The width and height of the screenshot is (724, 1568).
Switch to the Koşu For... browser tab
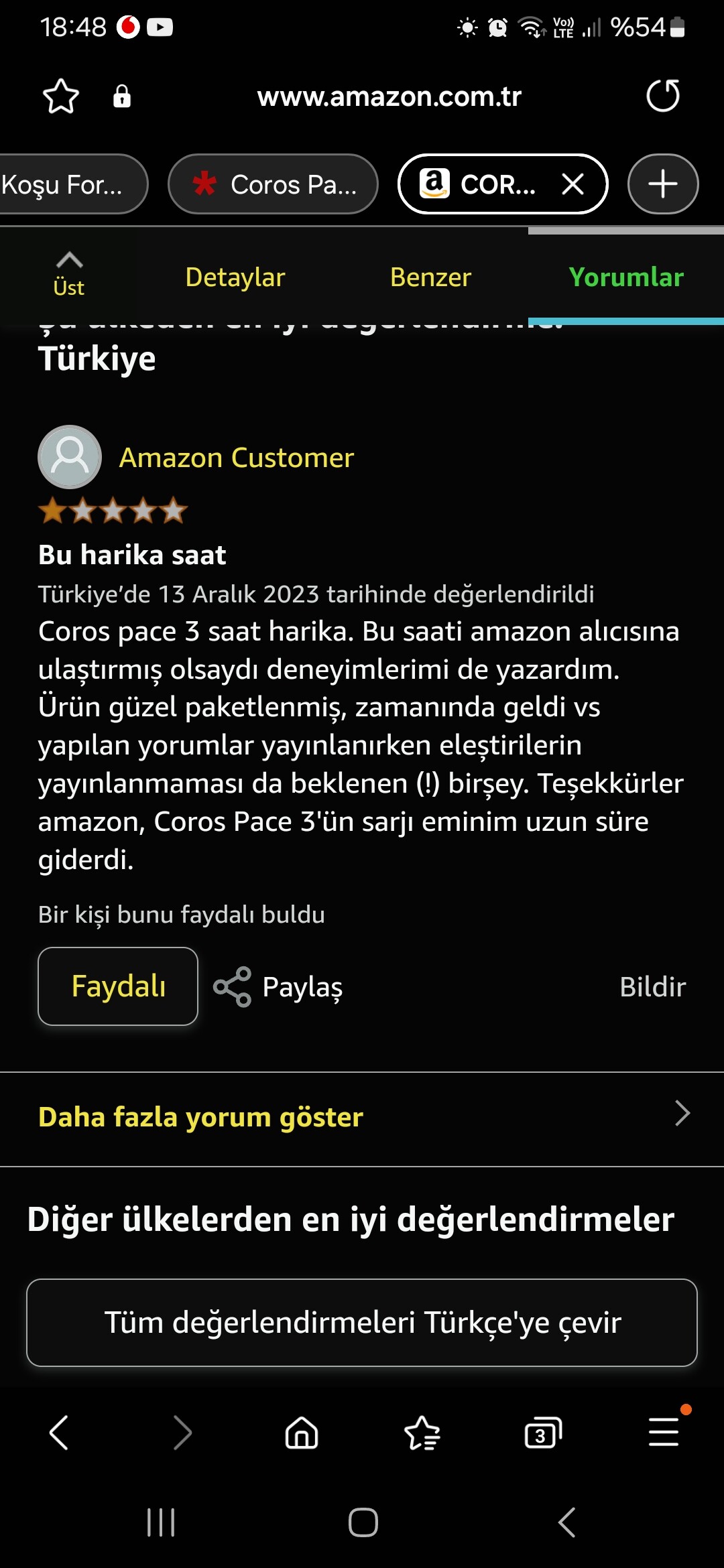(67, 184)
